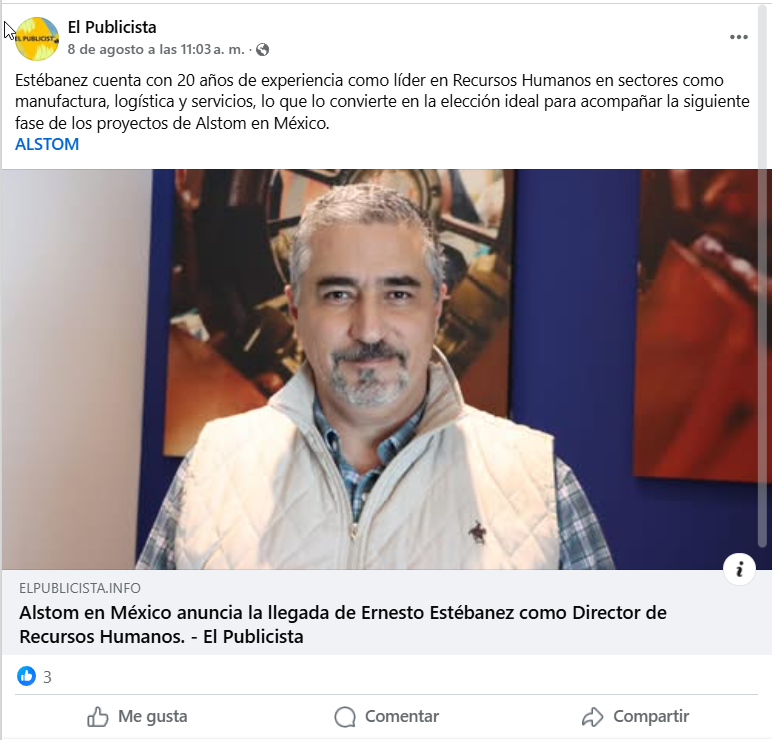This screenshot has width=772, height=740.
Task: Comment on this post with Comentar
Action: click(x=387, y=716)
